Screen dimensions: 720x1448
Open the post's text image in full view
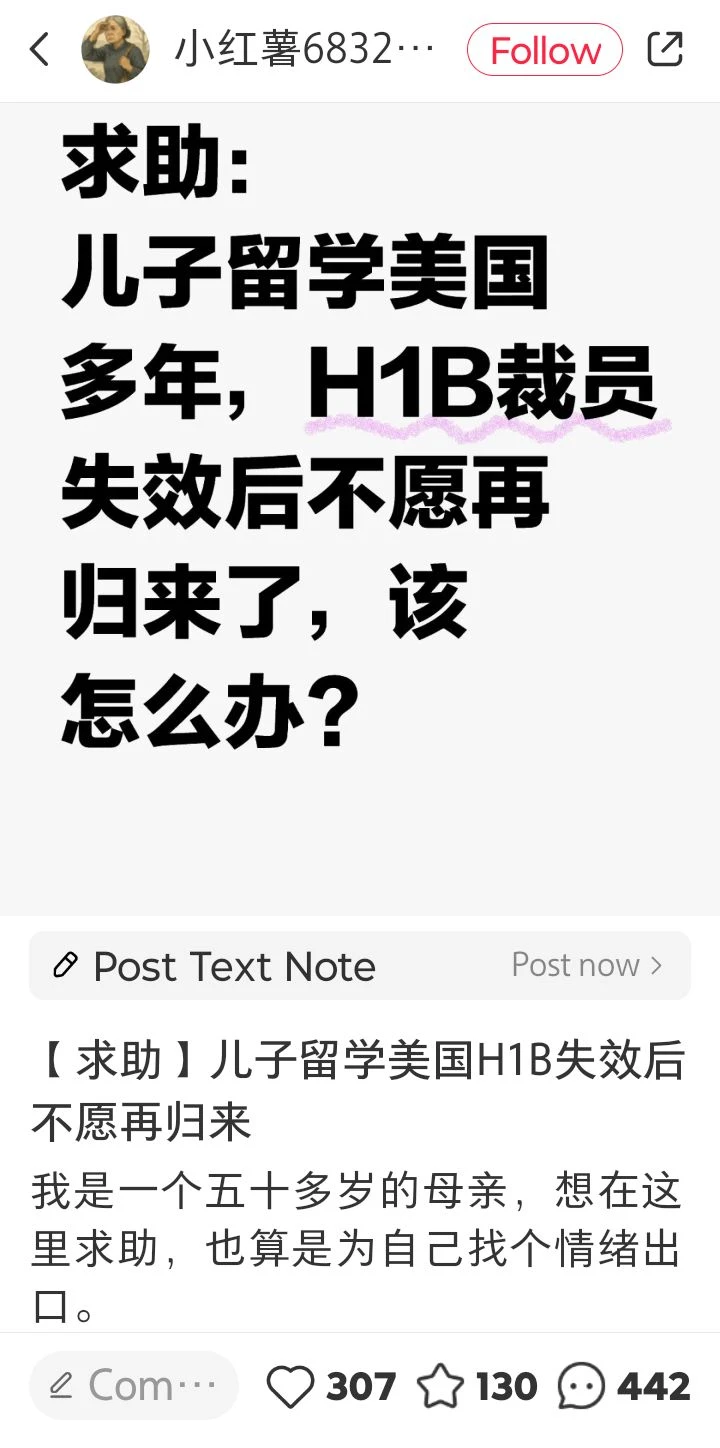coord(360,509)
